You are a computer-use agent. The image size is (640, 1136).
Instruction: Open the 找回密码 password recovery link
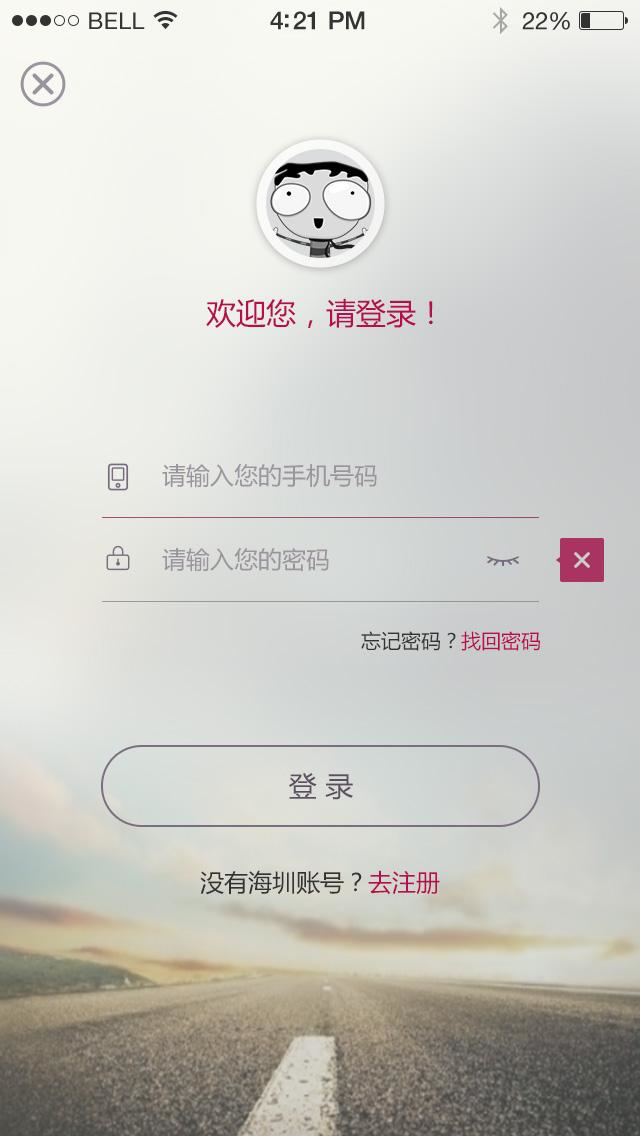pos(501,642)
